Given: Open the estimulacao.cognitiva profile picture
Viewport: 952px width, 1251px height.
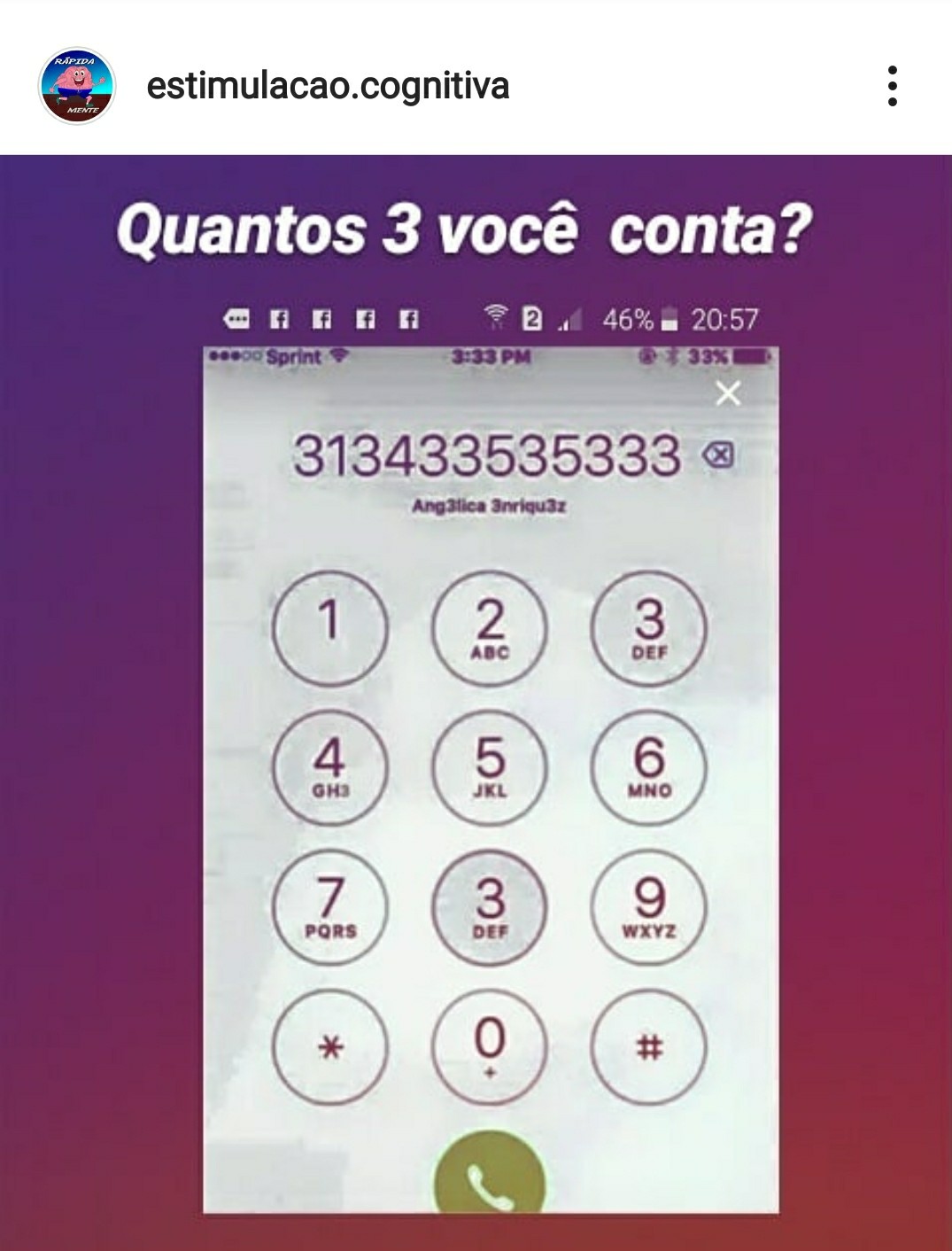Looking at the screenshot, I should [x=77, y=86].
